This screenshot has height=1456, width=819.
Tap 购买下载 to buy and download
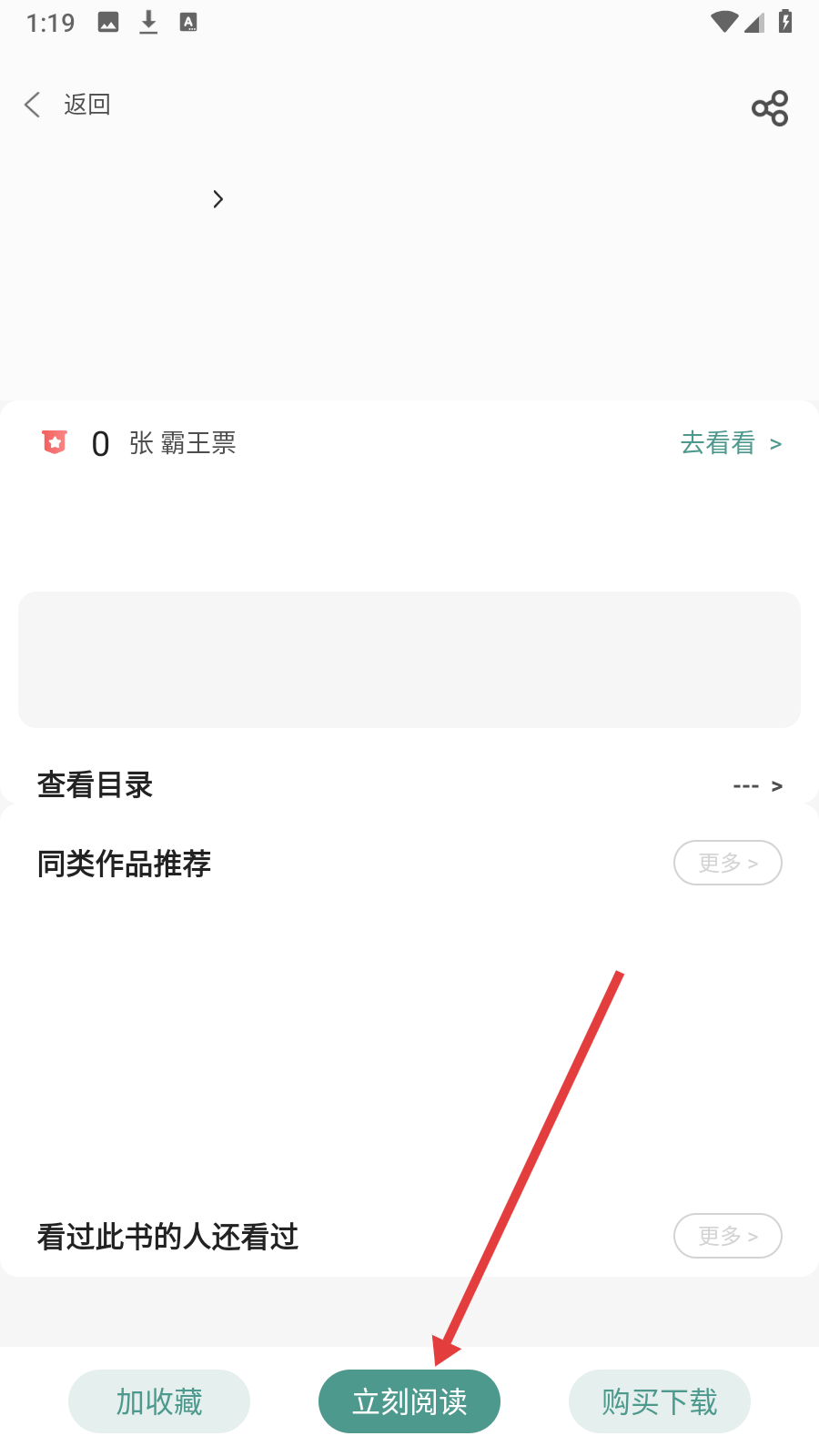point(660,1401)
